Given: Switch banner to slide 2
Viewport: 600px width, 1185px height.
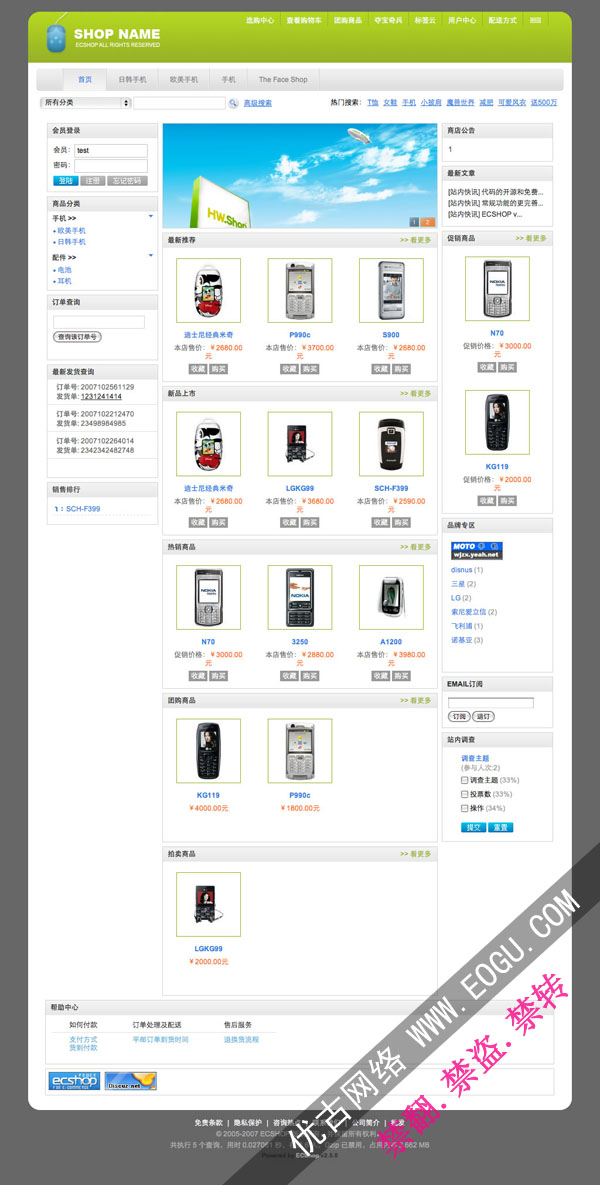Looking at the screenshot, I should coord(427,221).
